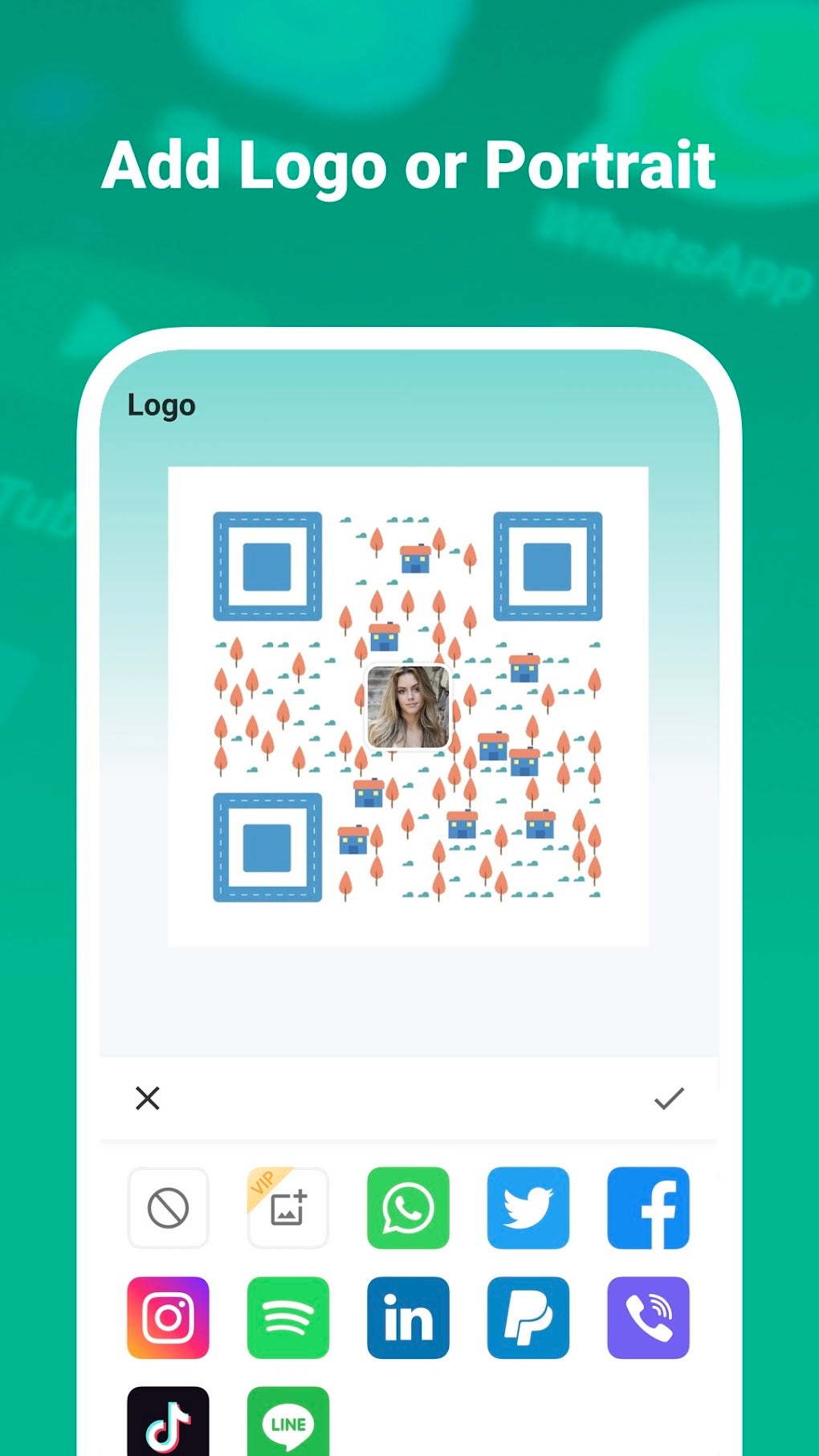Select the Facebook logo option

(648, 1209)
